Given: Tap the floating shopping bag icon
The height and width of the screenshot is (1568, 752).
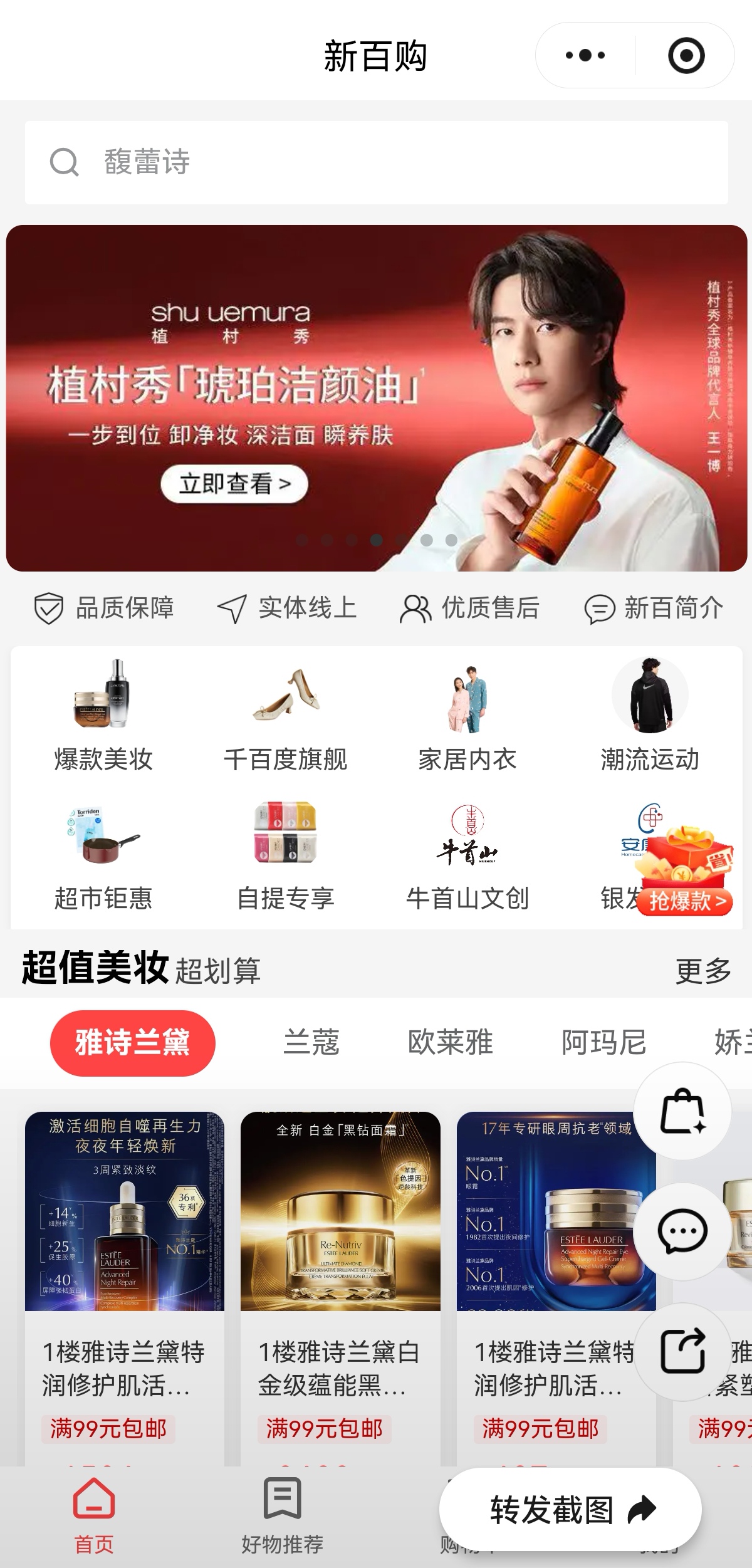Looking at the screenshot, I should [682, 1111].
